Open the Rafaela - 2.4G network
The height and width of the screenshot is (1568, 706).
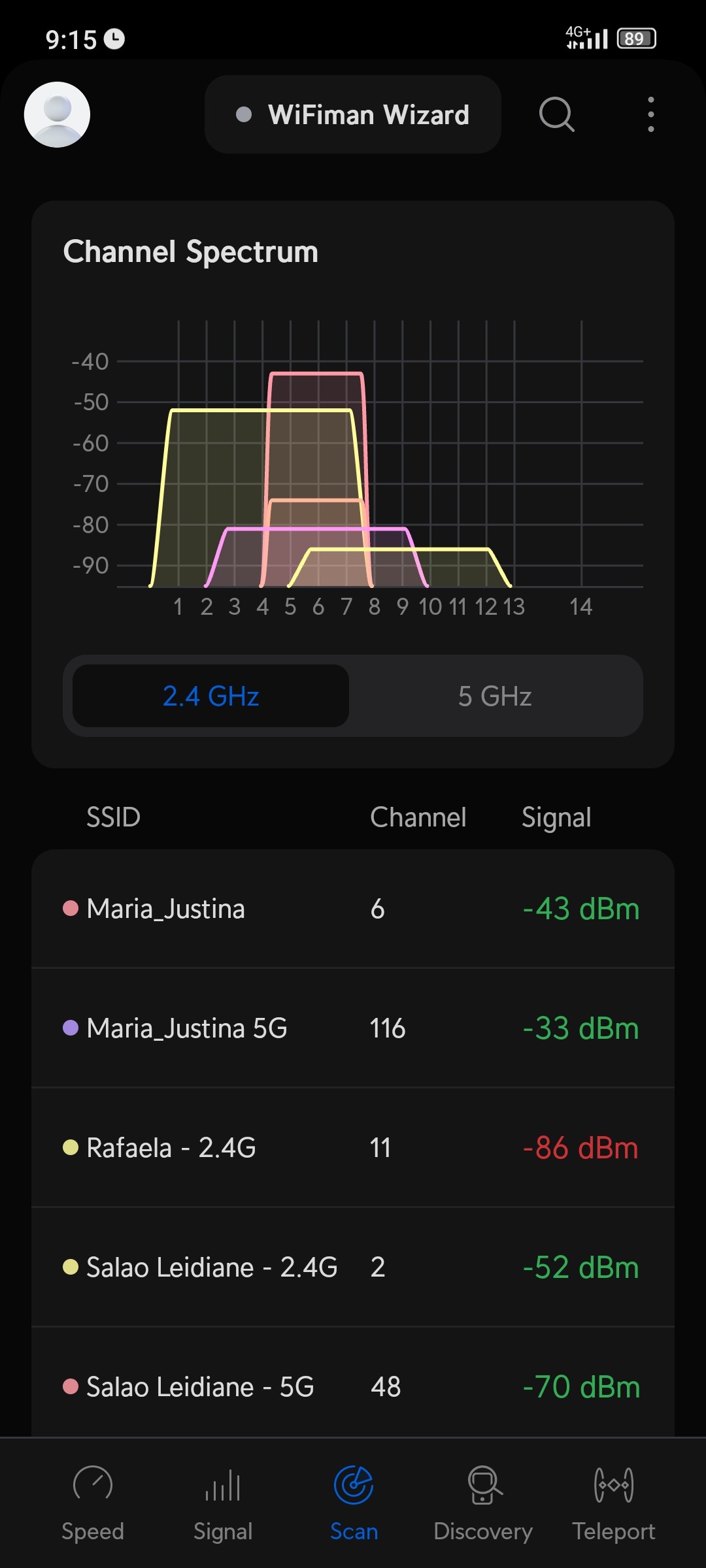(353, 1148)
